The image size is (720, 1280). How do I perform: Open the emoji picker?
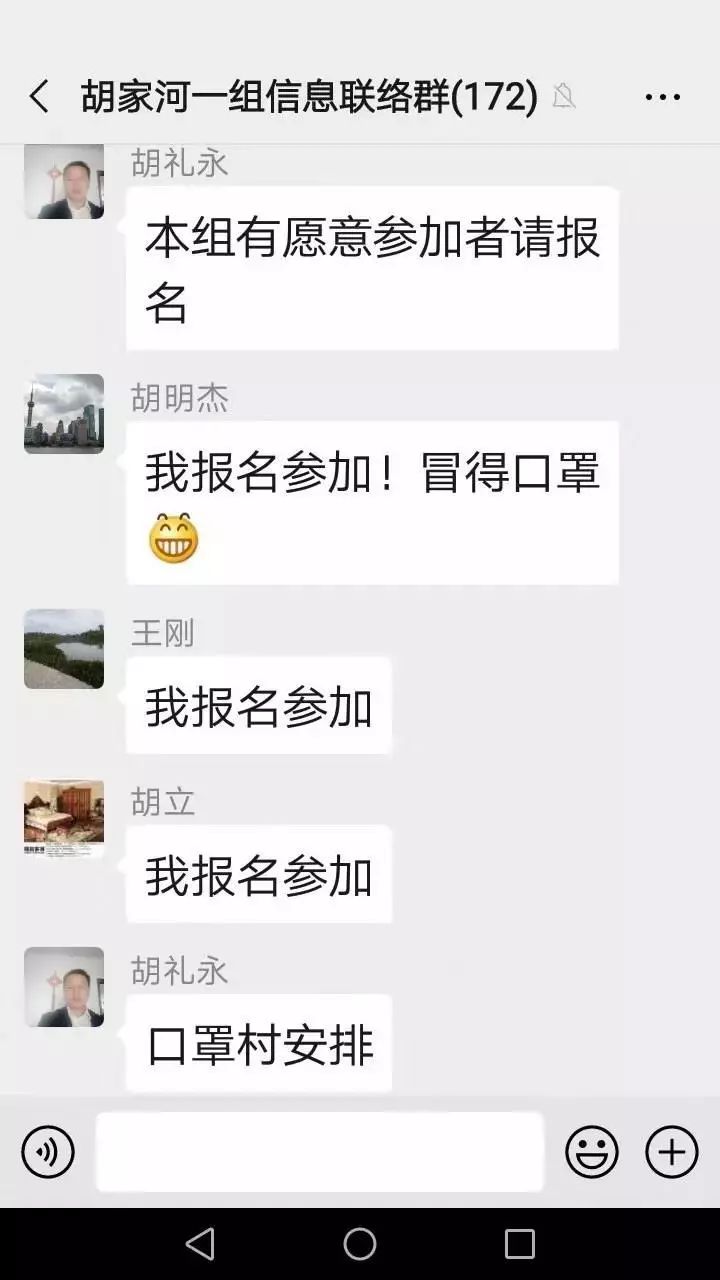(592, 1152)
